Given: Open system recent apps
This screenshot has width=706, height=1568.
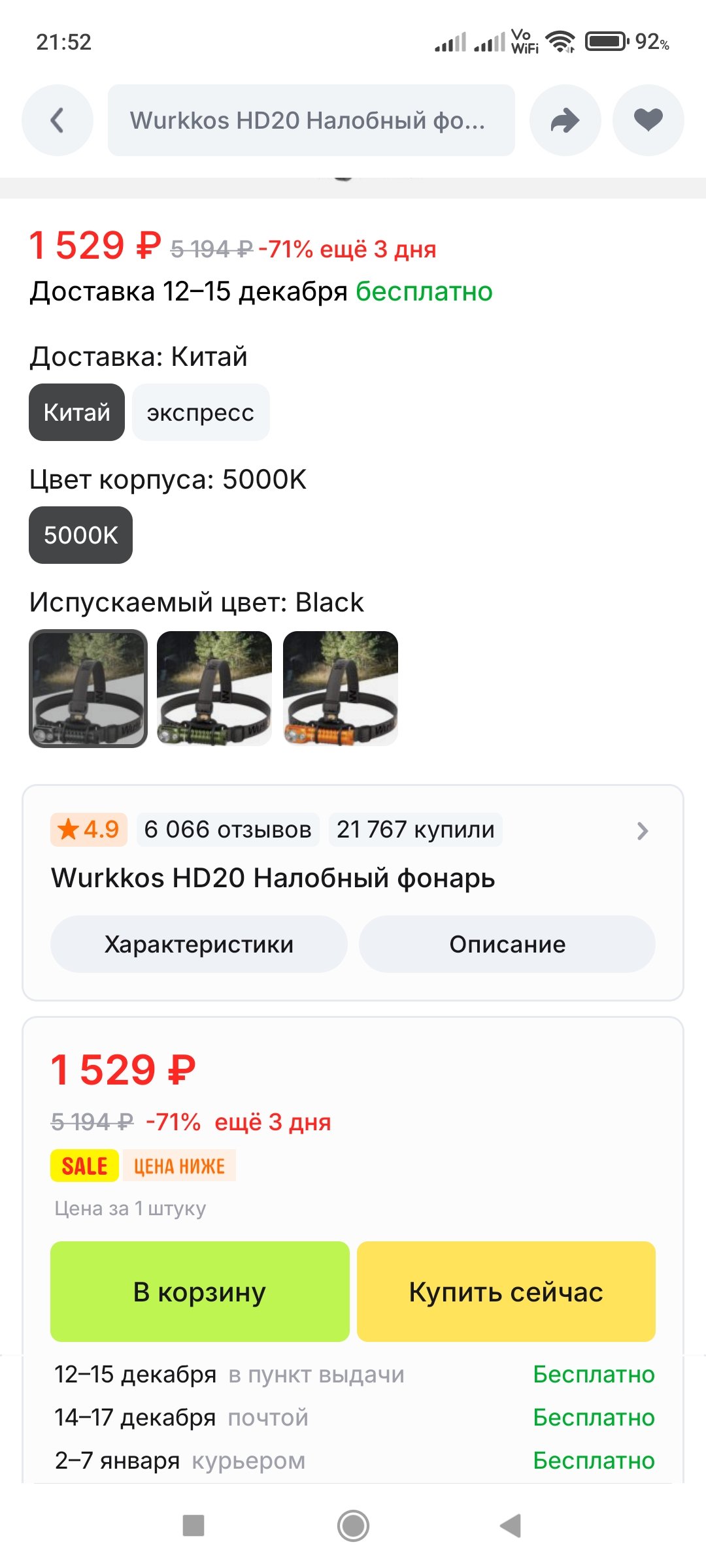Looking at the screenshot, I should [x=193, y=1526].
